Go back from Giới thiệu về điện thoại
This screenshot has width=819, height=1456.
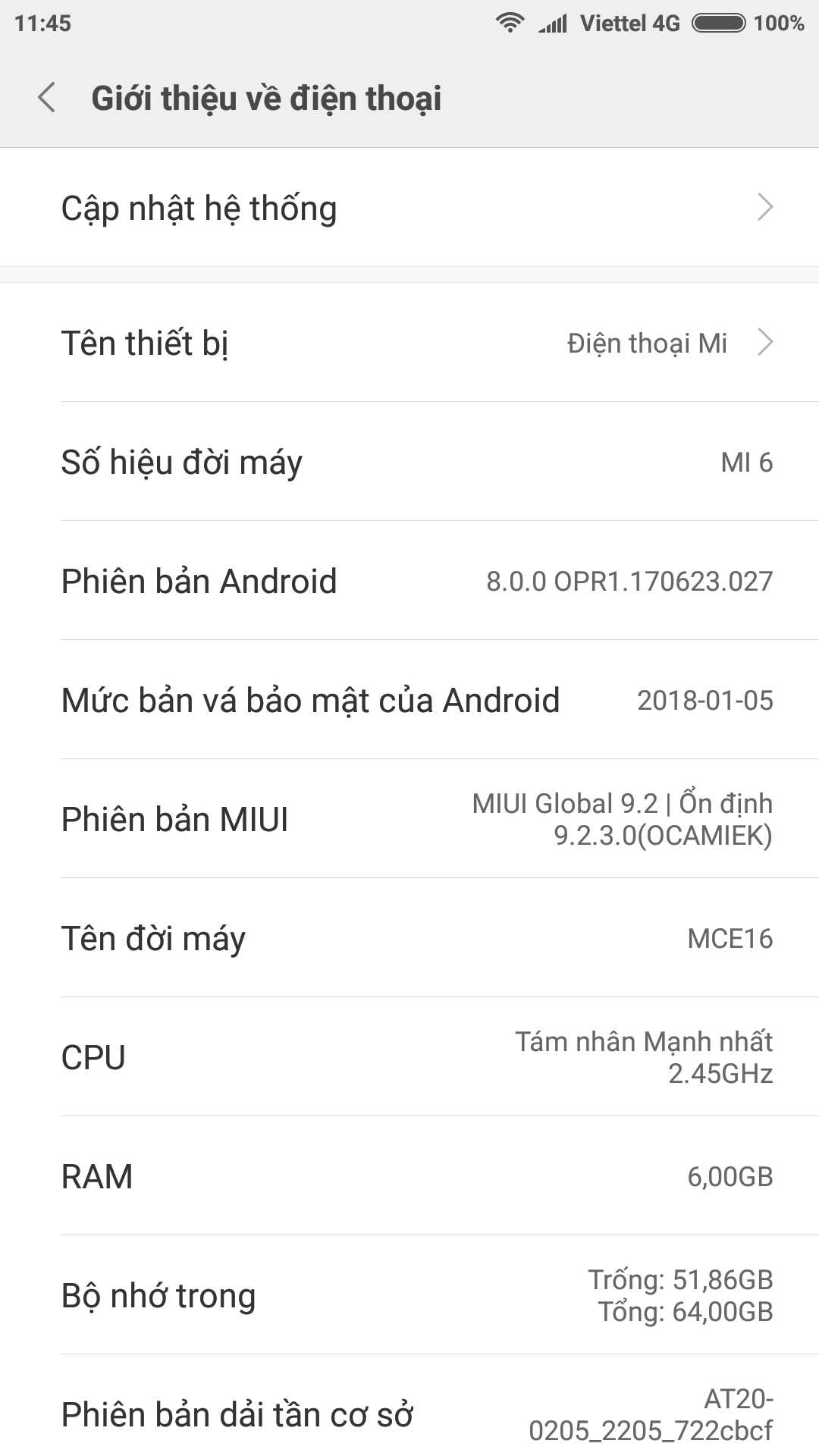click(x=47, y=98)
